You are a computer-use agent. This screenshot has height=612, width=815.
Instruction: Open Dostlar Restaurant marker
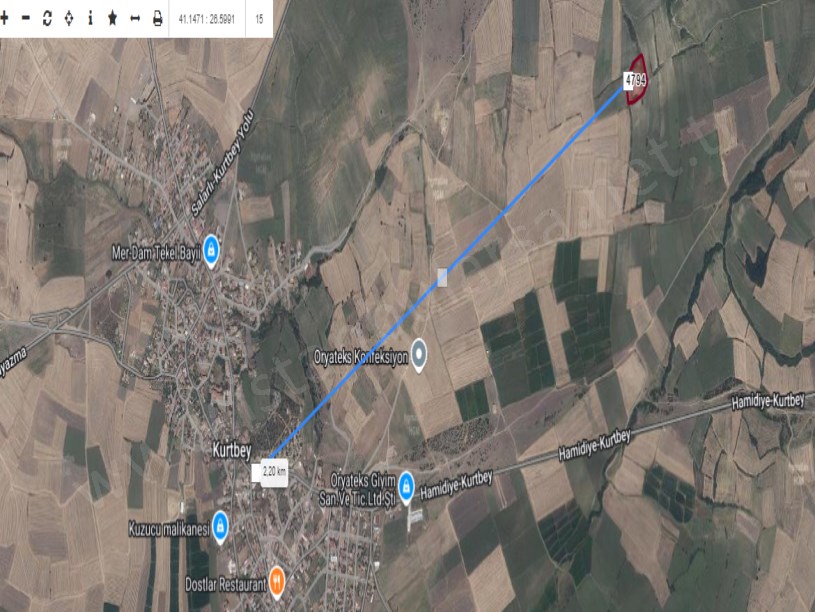pos(278,580)
